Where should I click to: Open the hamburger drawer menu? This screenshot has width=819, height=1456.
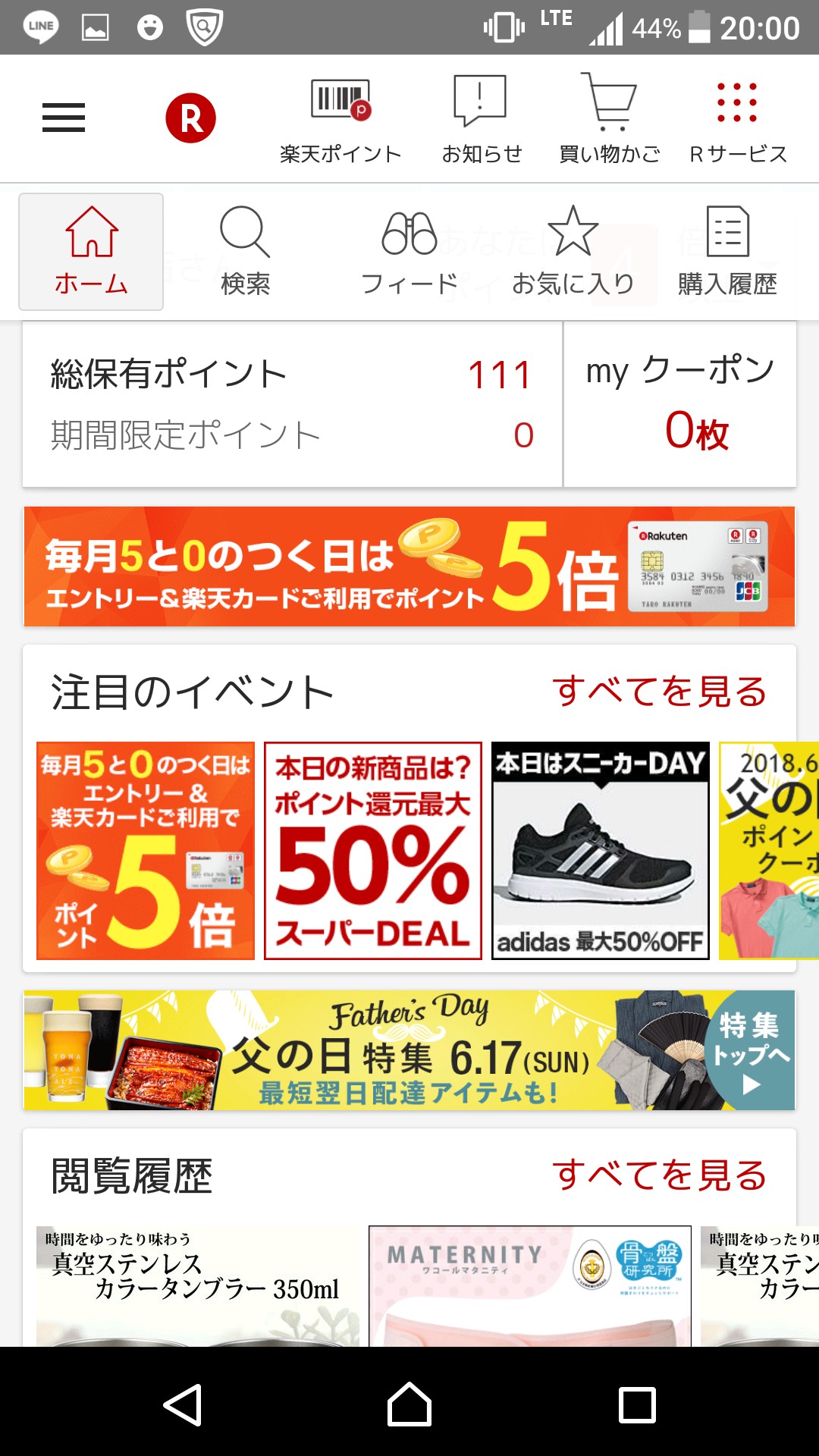click(x=64, y=118)
